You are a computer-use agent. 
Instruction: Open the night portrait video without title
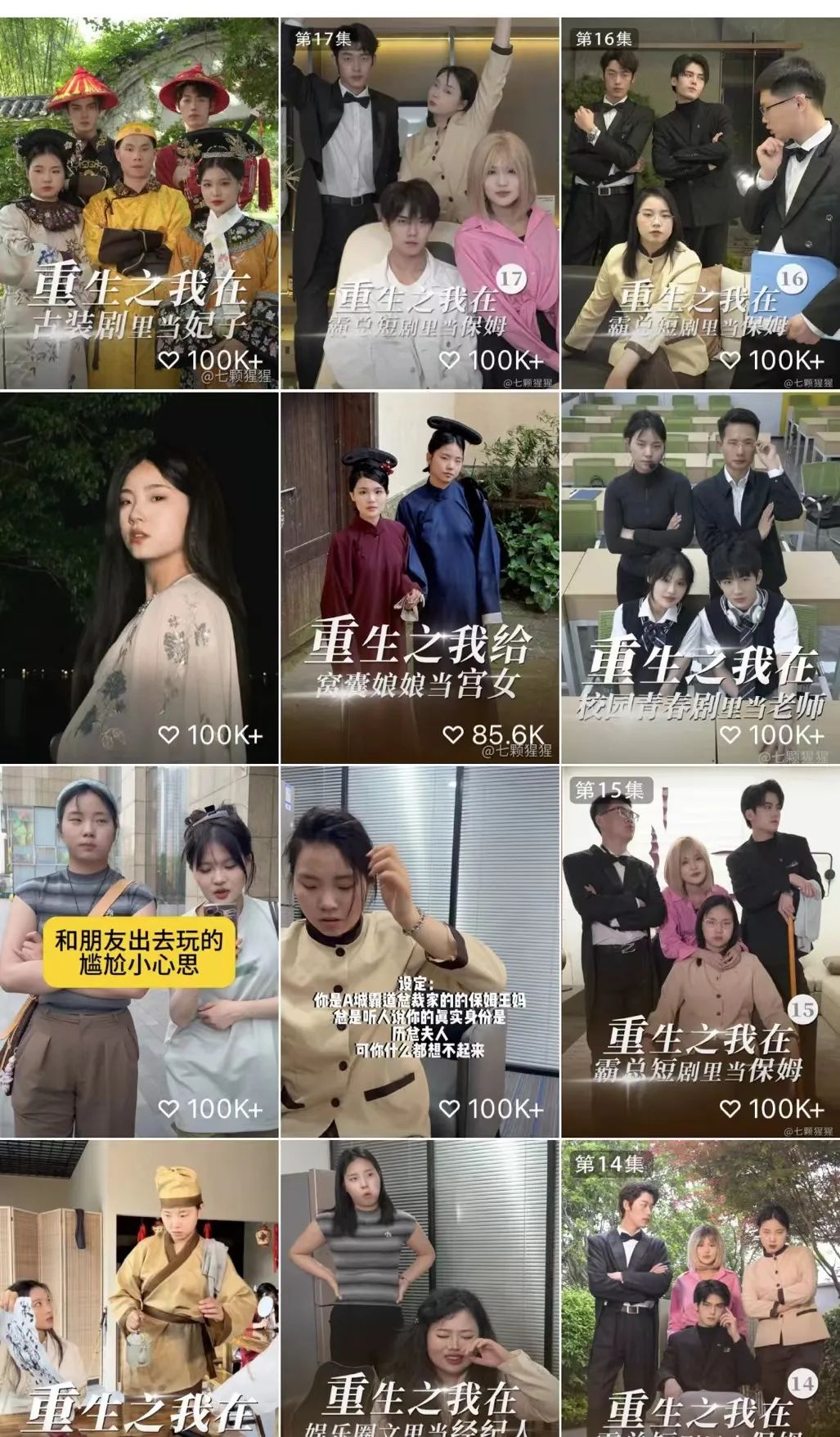tap(139, 578)
